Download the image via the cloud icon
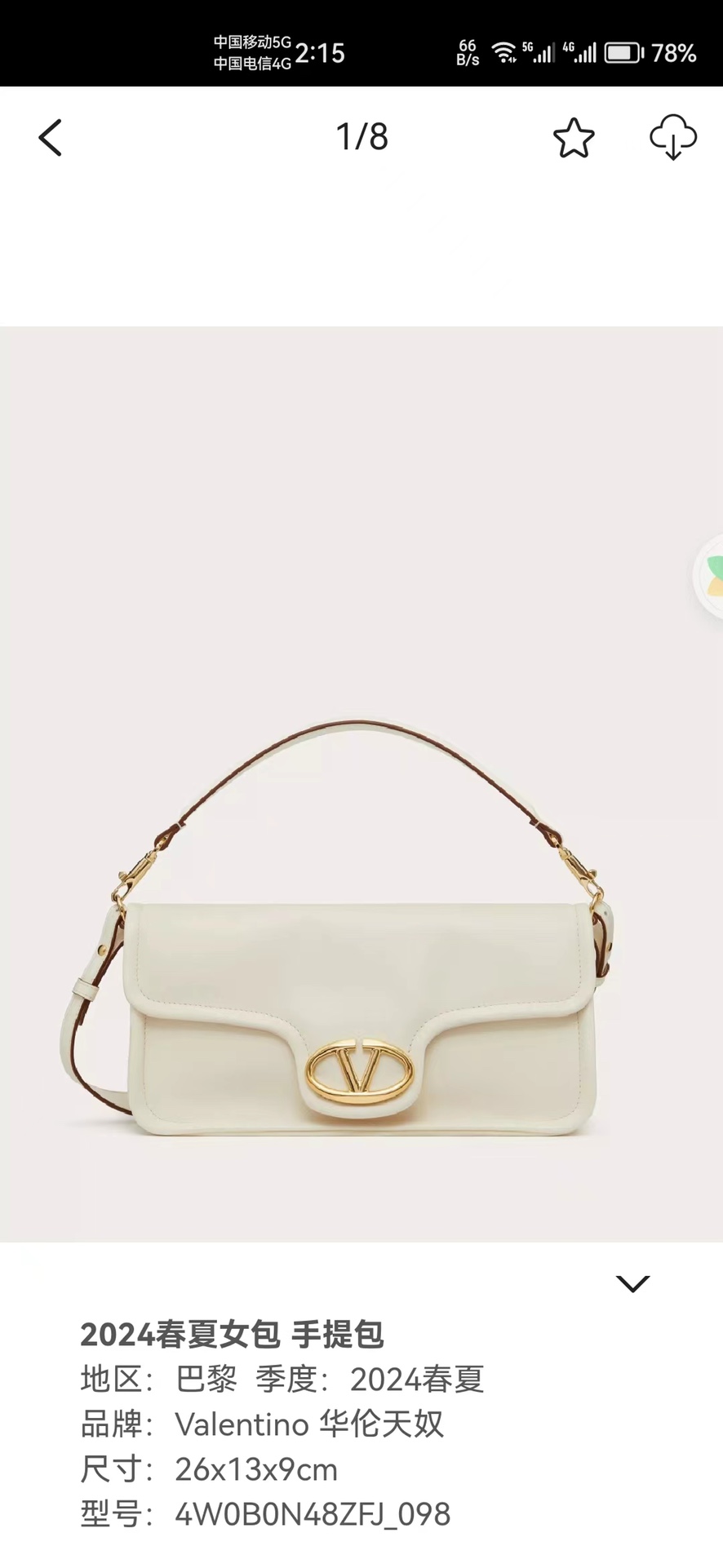 tap(672, 137)
